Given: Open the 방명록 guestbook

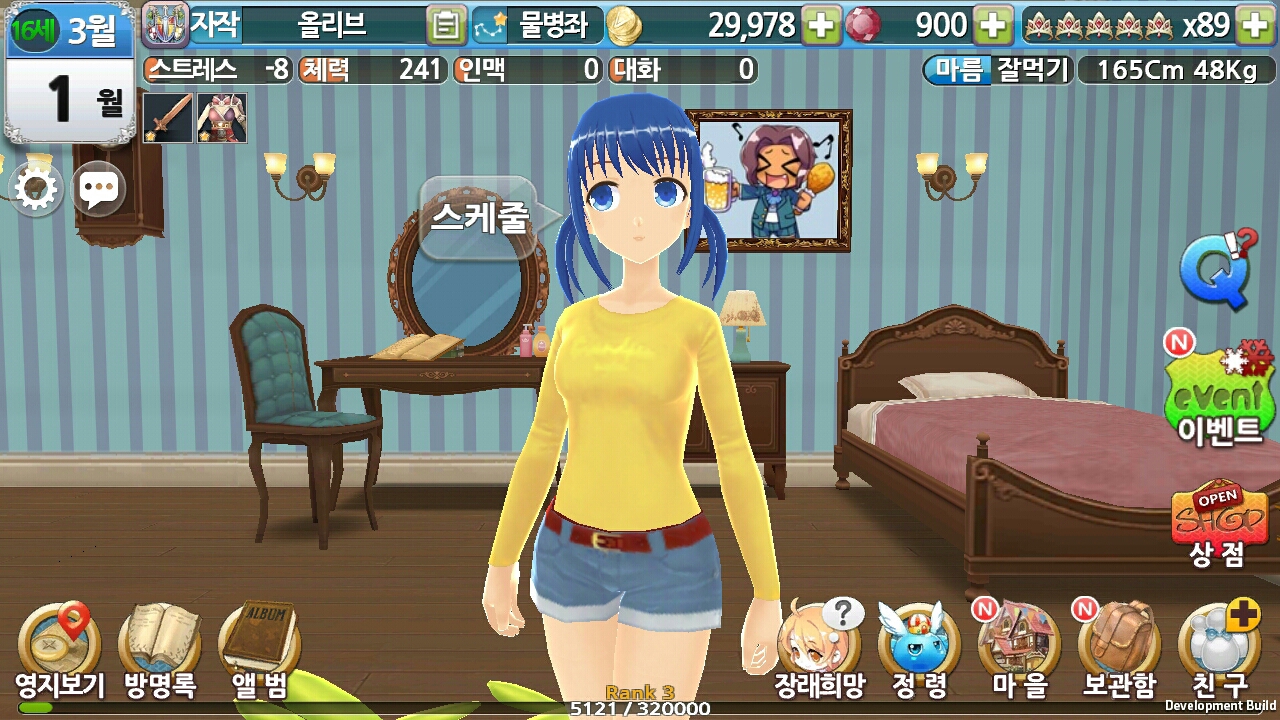Looking at the screenshot, I should 160,650.
